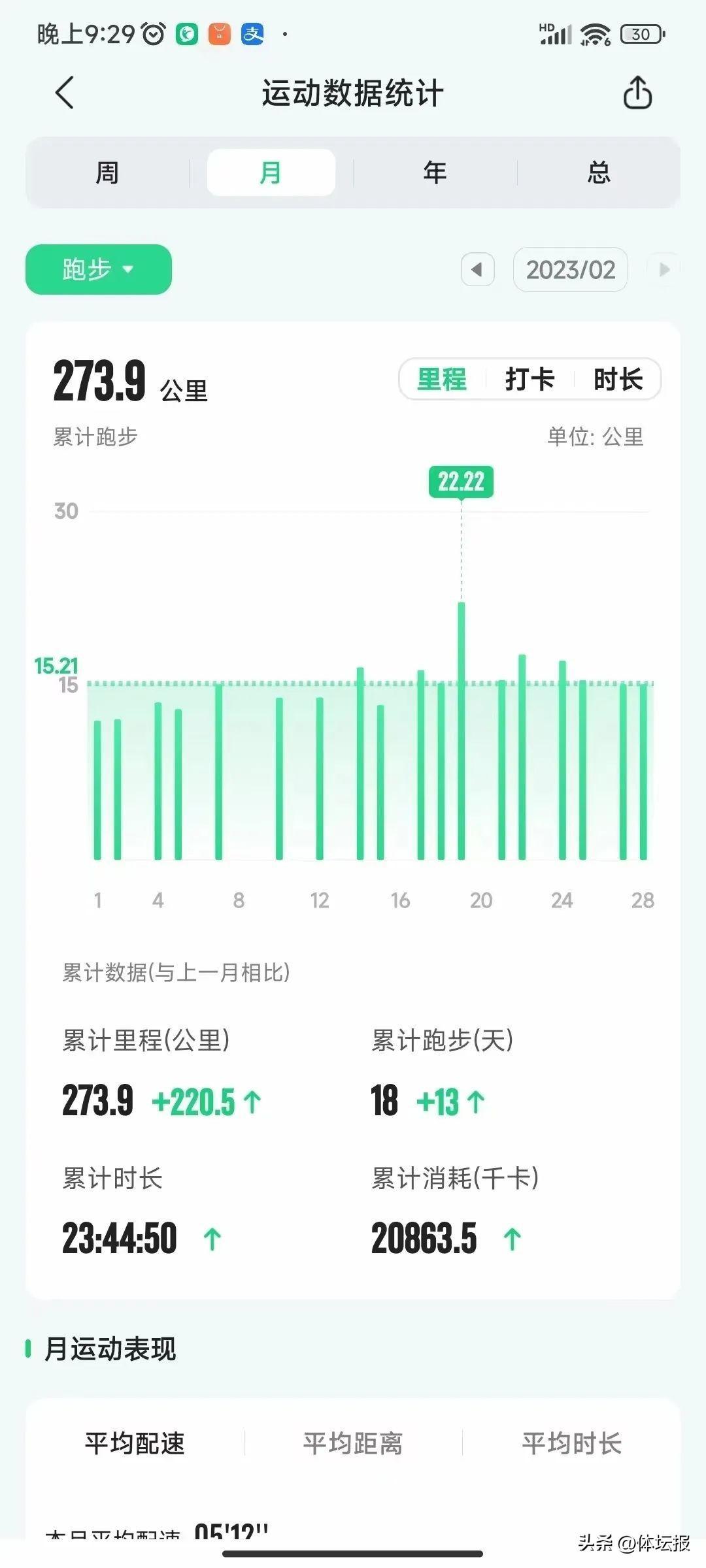The height and width of the screenshot is (1568, 706).
Task: Select the 平均配速 tab
Action: point(135,1443)
